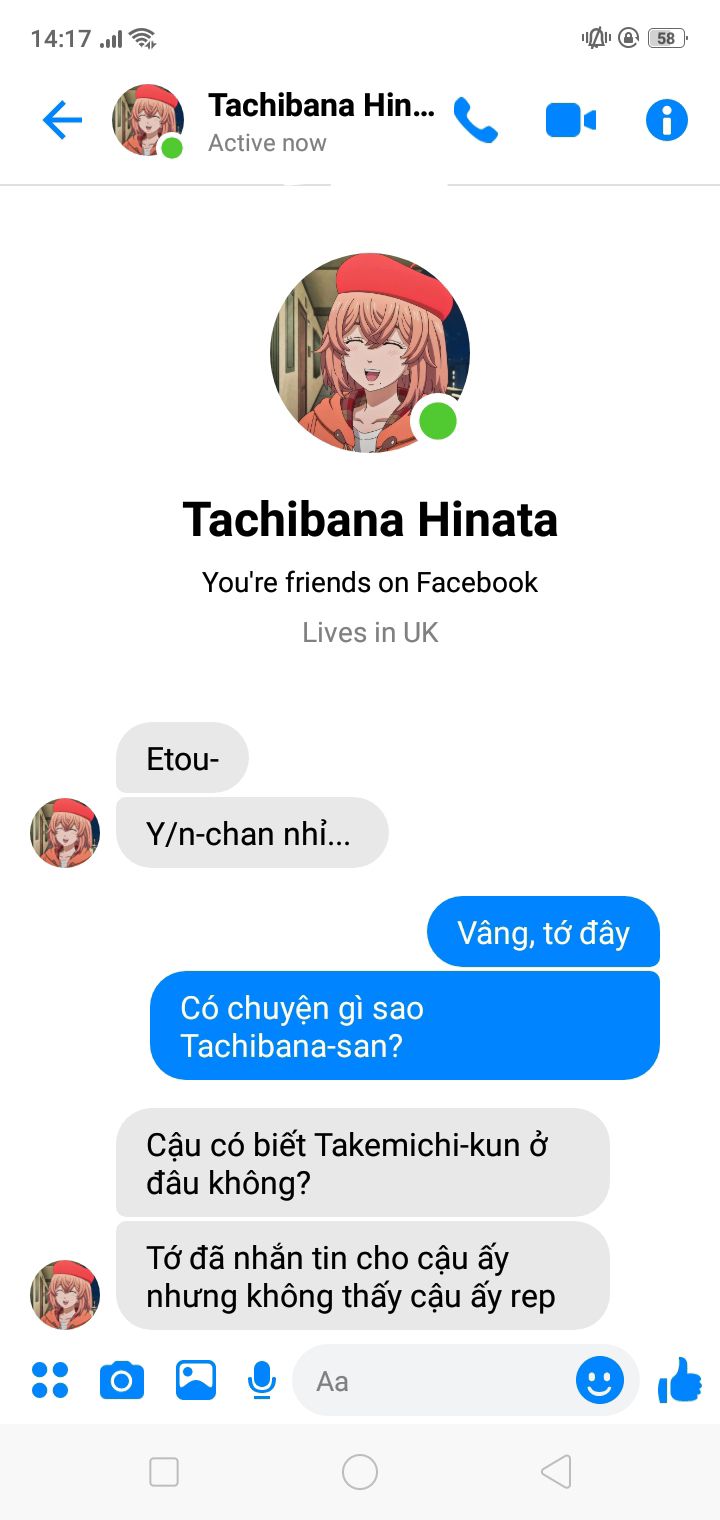Start a voice call with Tachibana Hinata
The width and height of the screenshot is (720, 1520).
click(x=475, y=121)
